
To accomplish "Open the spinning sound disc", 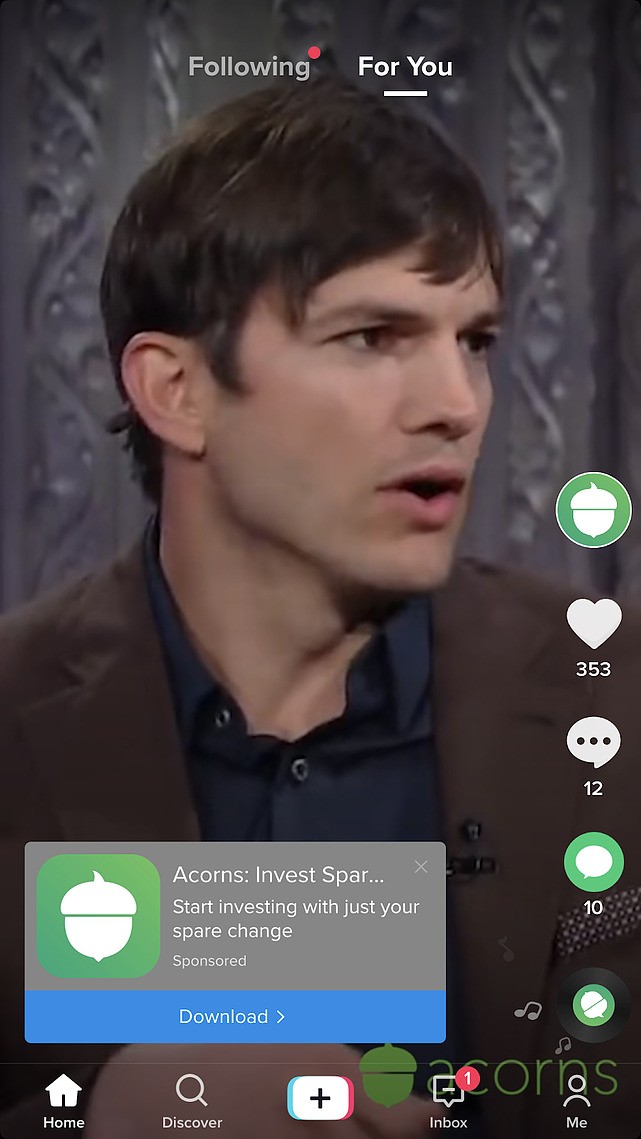I will click(594, 1006).
